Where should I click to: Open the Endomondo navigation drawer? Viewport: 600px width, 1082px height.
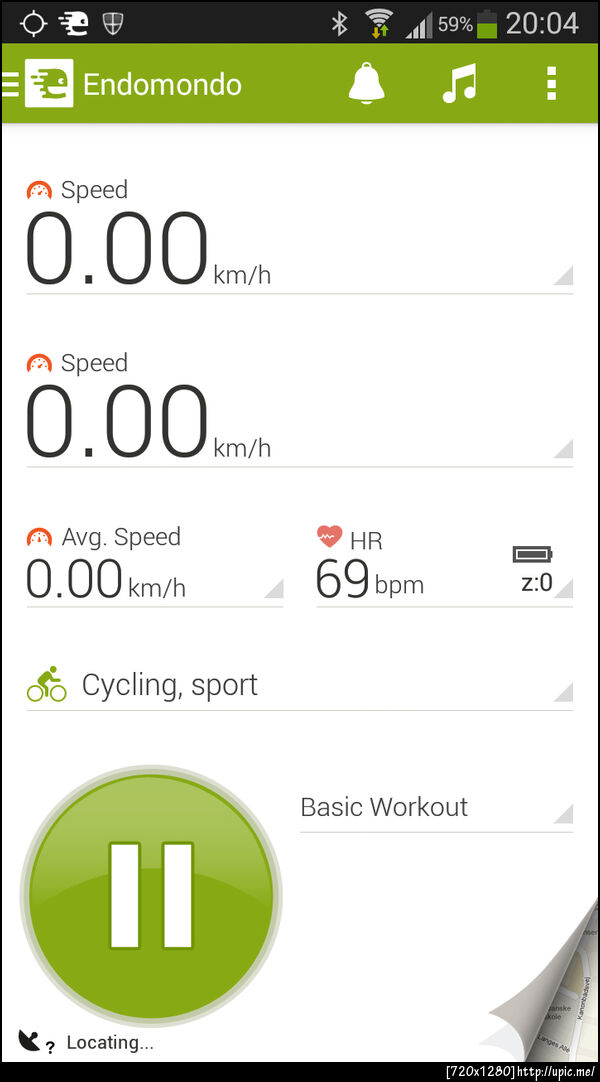pos(38,84)
